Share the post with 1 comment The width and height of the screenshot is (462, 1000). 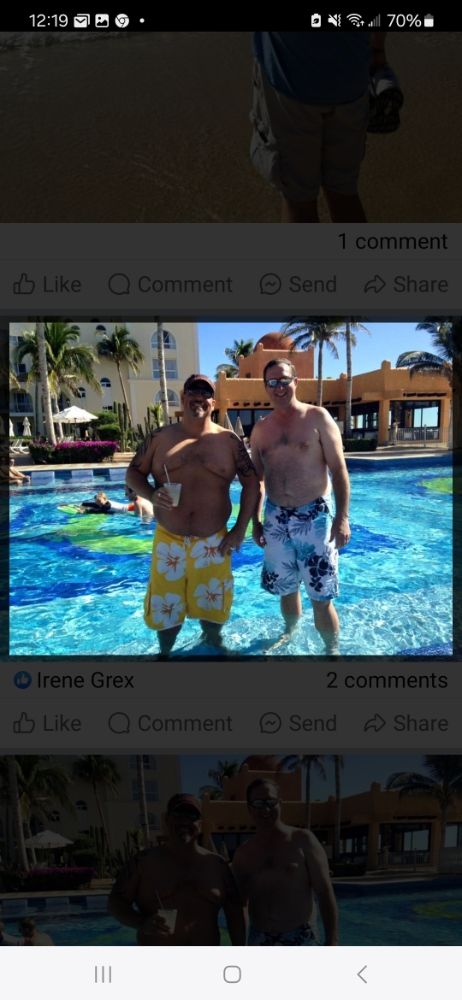point(406,284)
